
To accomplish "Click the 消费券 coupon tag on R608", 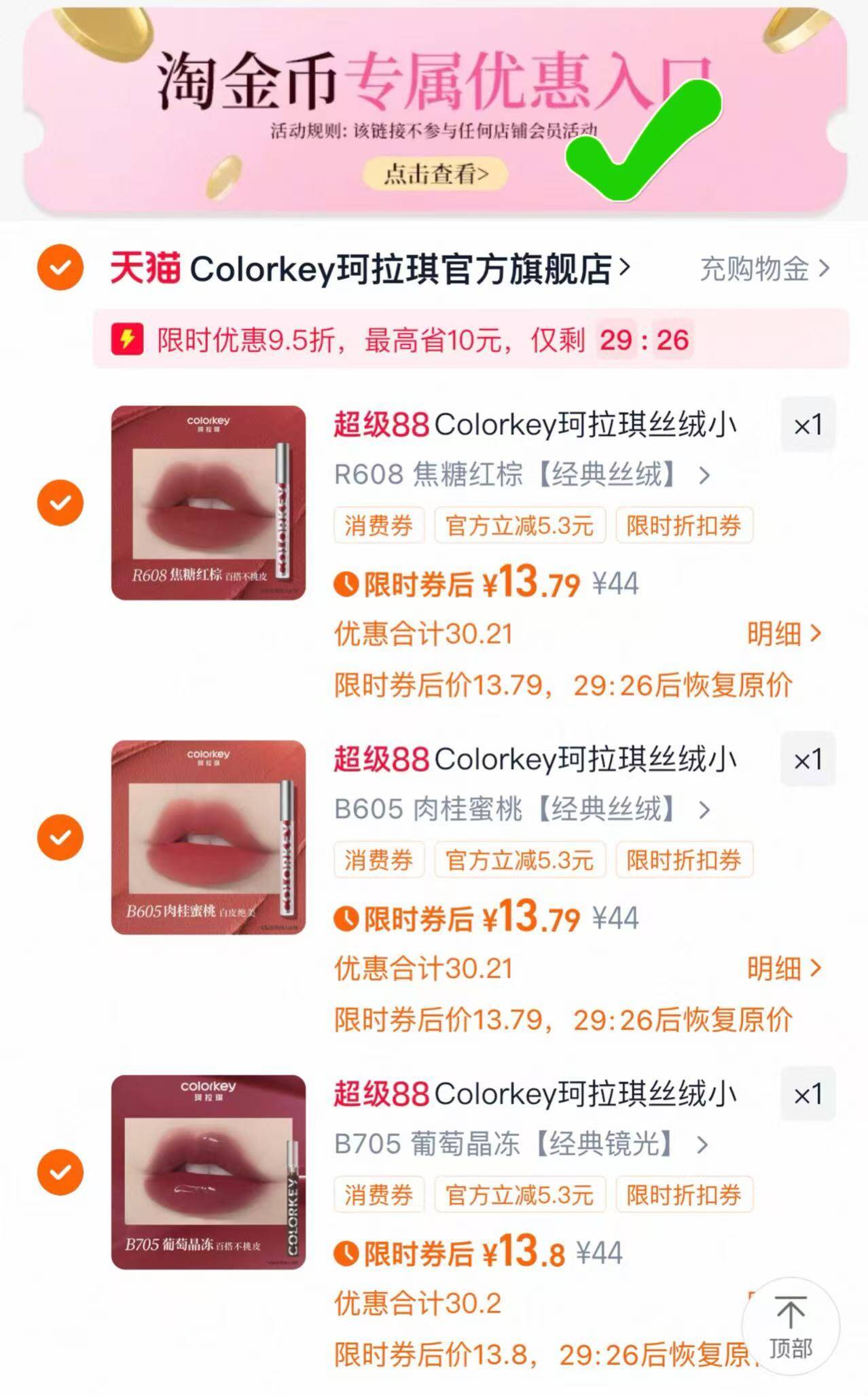I will [378, 524].
